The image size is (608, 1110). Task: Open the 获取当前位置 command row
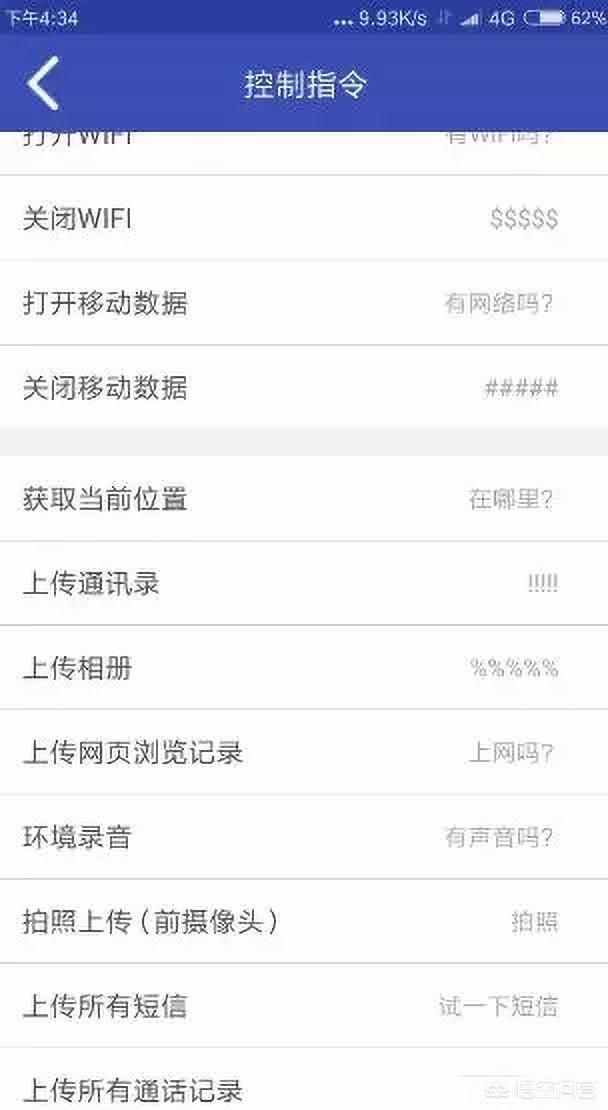(x=304, y=498)
